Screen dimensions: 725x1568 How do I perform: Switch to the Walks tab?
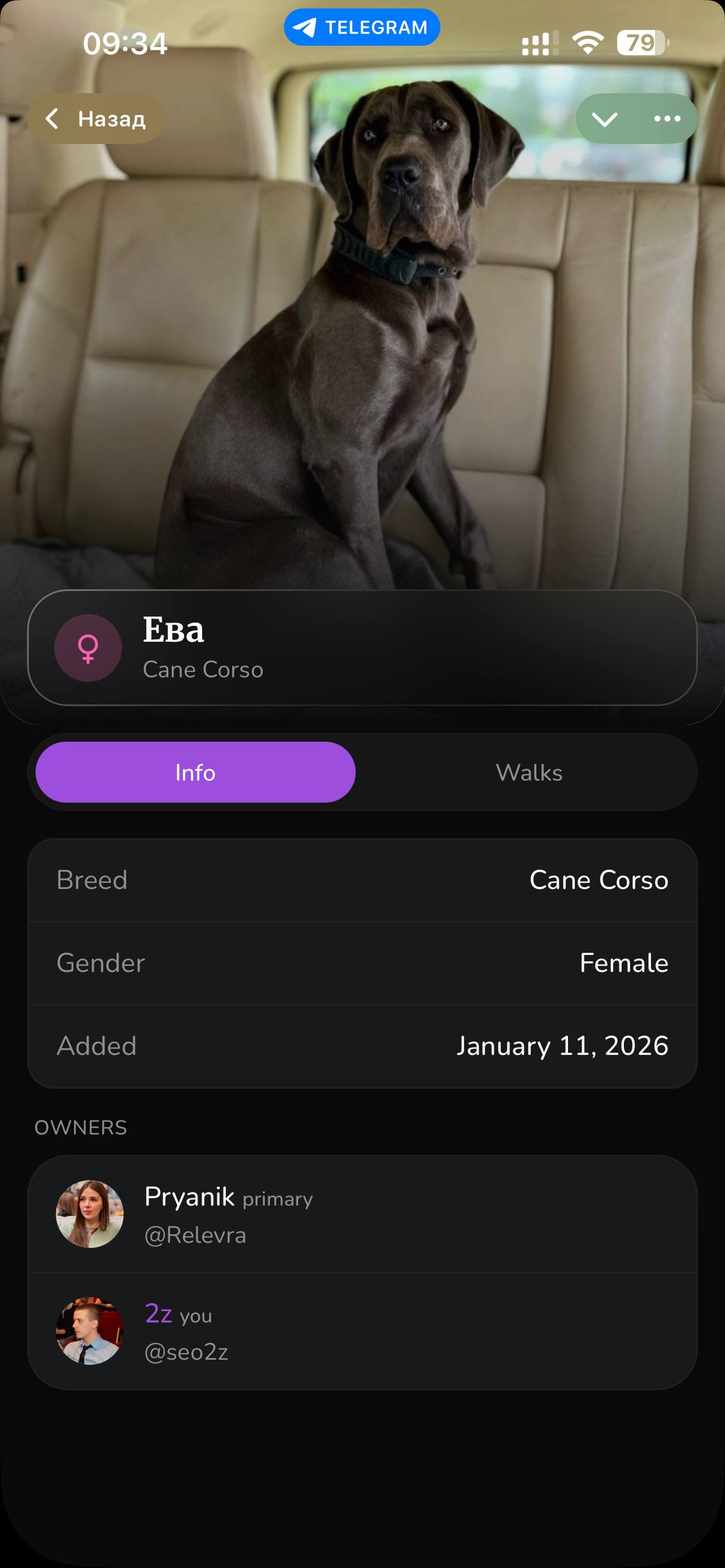point(528,772)
